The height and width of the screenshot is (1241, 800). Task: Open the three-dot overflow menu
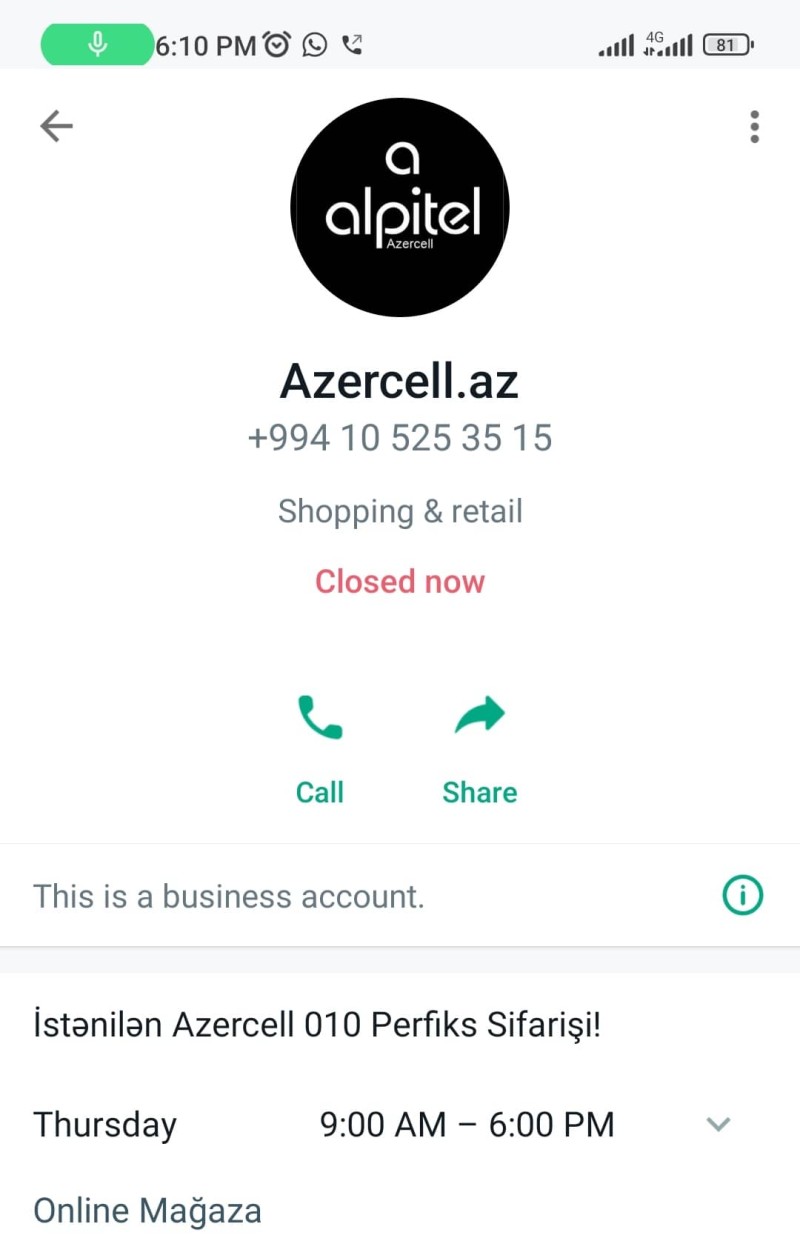coord(754,127)
